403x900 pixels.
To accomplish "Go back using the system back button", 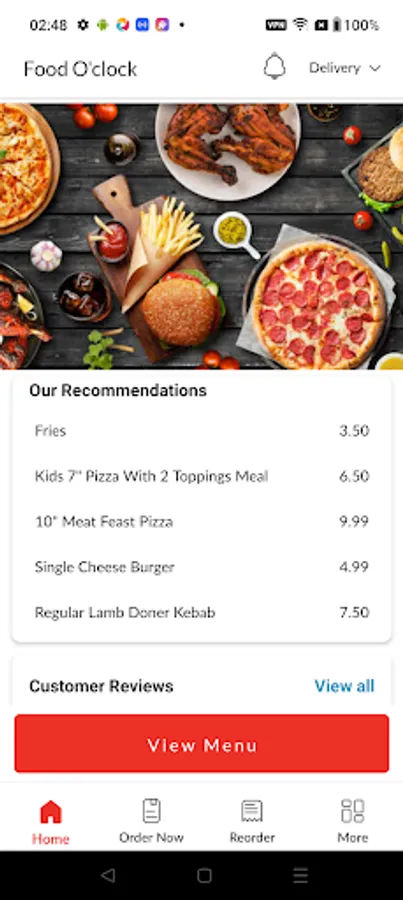I will 107,875.
